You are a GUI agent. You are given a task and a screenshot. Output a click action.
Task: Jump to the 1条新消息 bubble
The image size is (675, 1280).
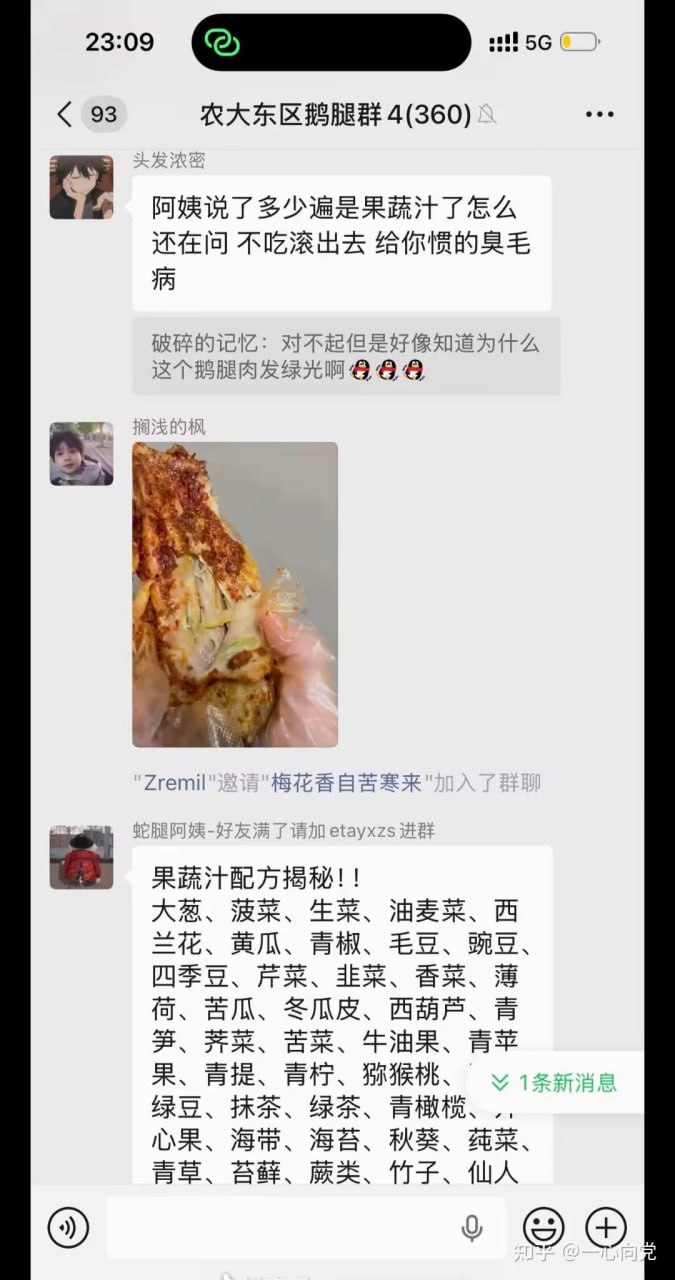coord(555,1082)
